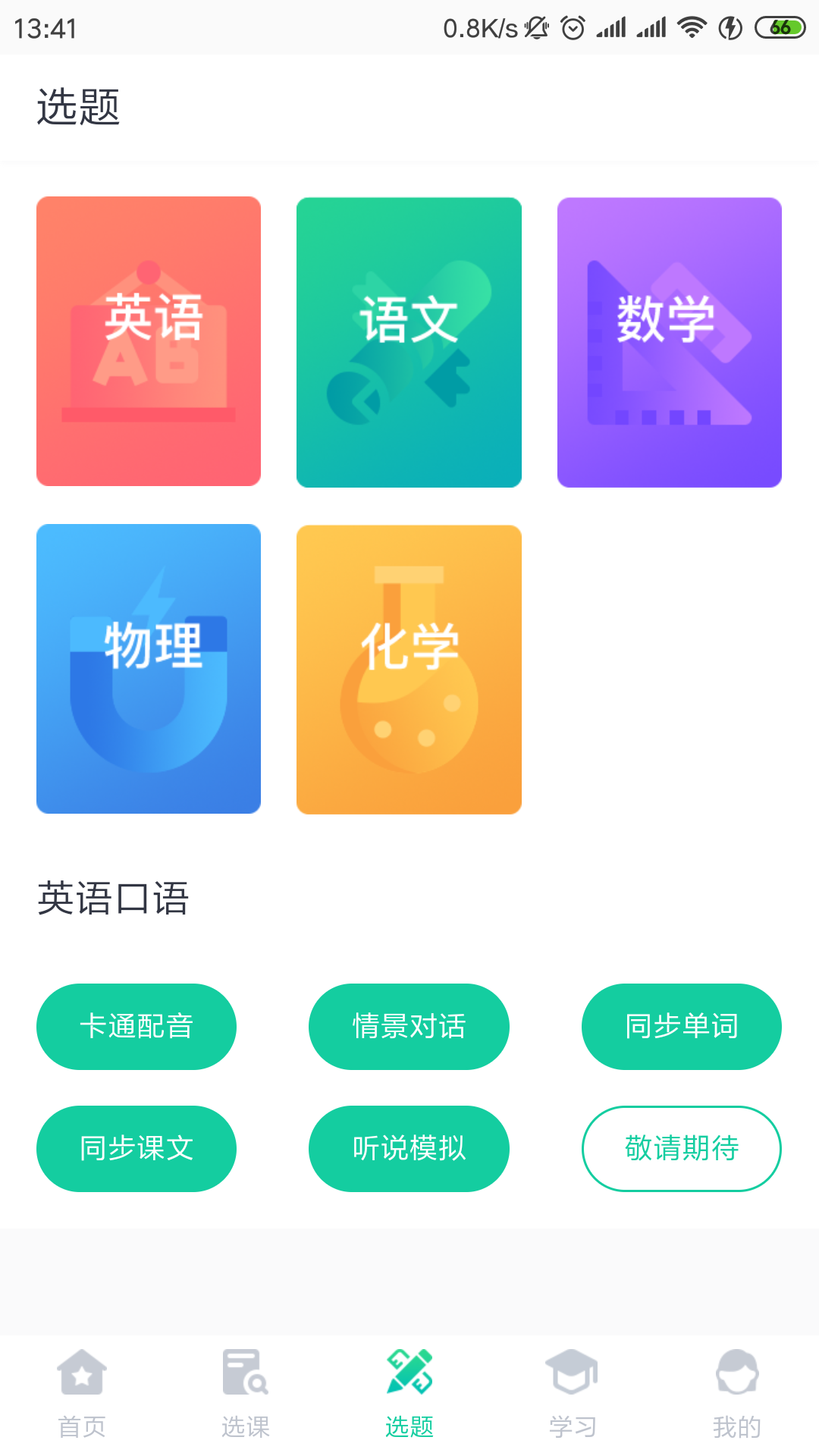Open 同步课文 practice
The width and height of the screenshot is (819, 1456).
(x=136, y=1148)
